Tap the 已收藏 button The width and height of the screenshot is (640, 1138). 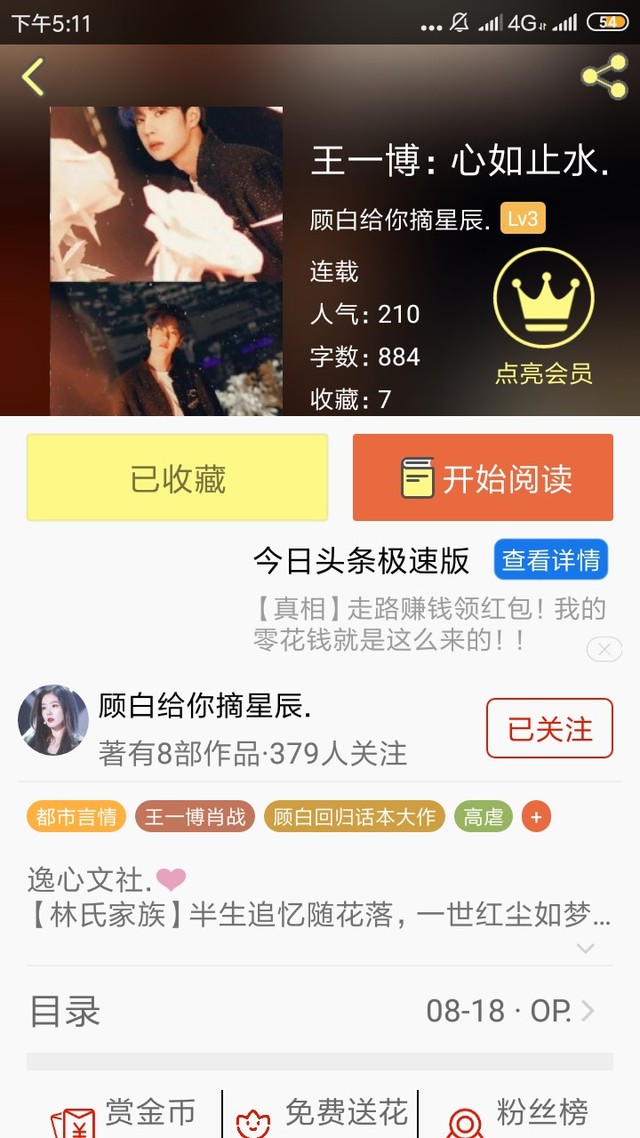pyautogui.click(x=177, y=478)
